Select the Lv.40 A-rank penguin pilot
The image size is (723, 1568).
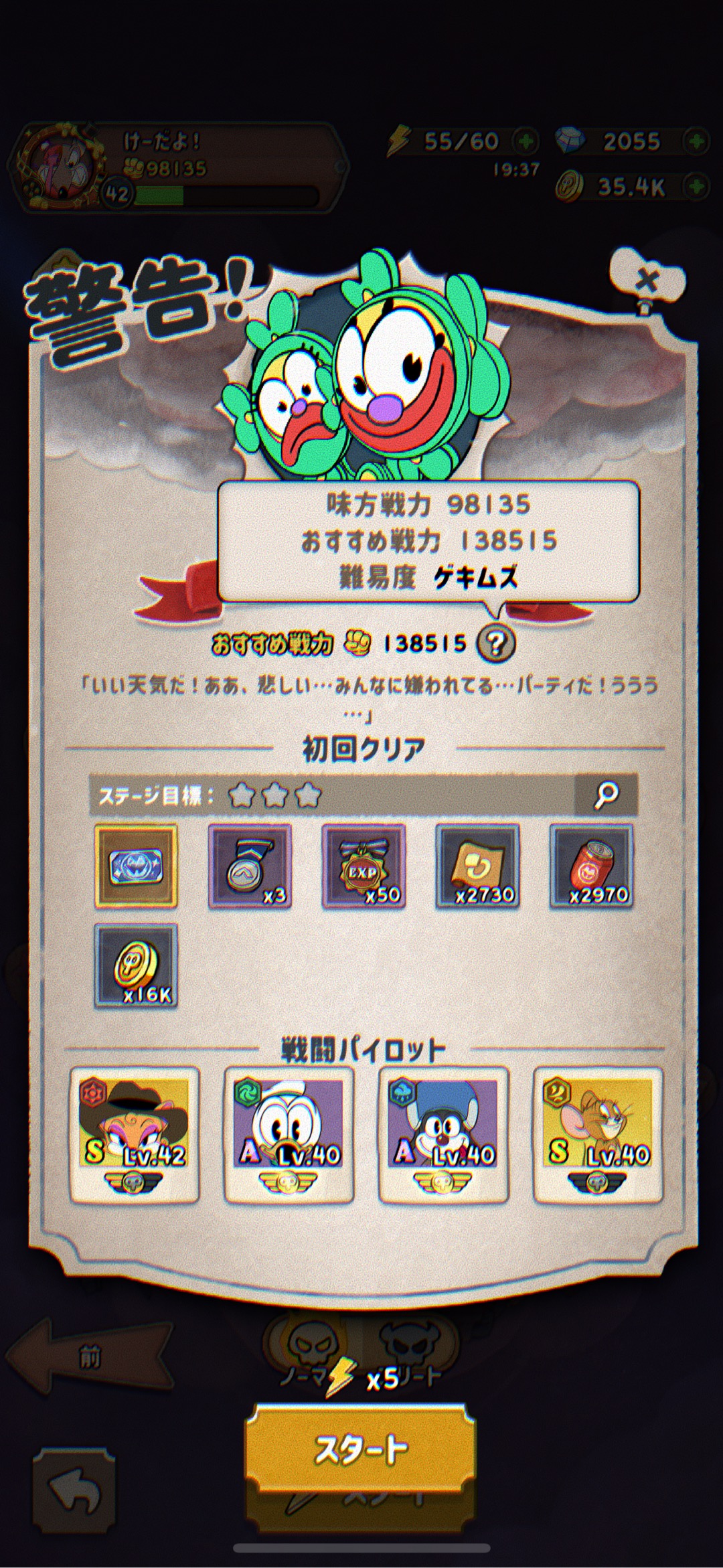[444, 1135]
